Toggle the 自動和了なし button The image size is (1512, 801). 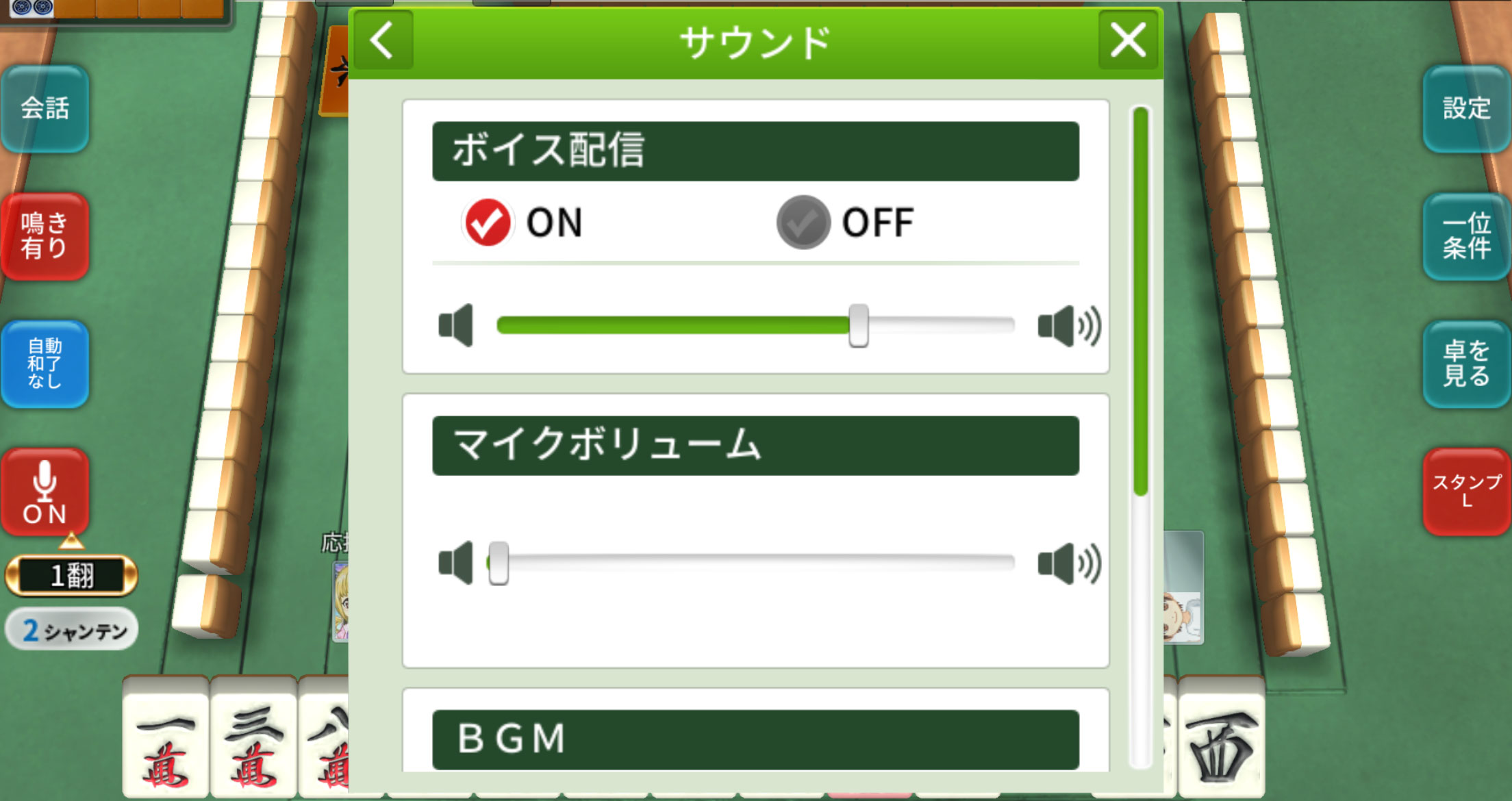tap(45, 364)
